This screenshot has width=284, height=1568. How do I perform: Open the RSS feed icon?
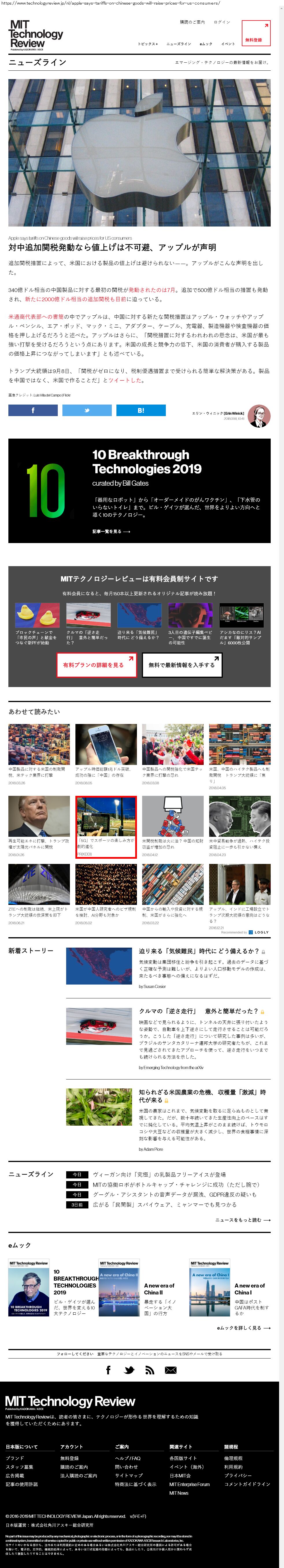pos(149,1370)
